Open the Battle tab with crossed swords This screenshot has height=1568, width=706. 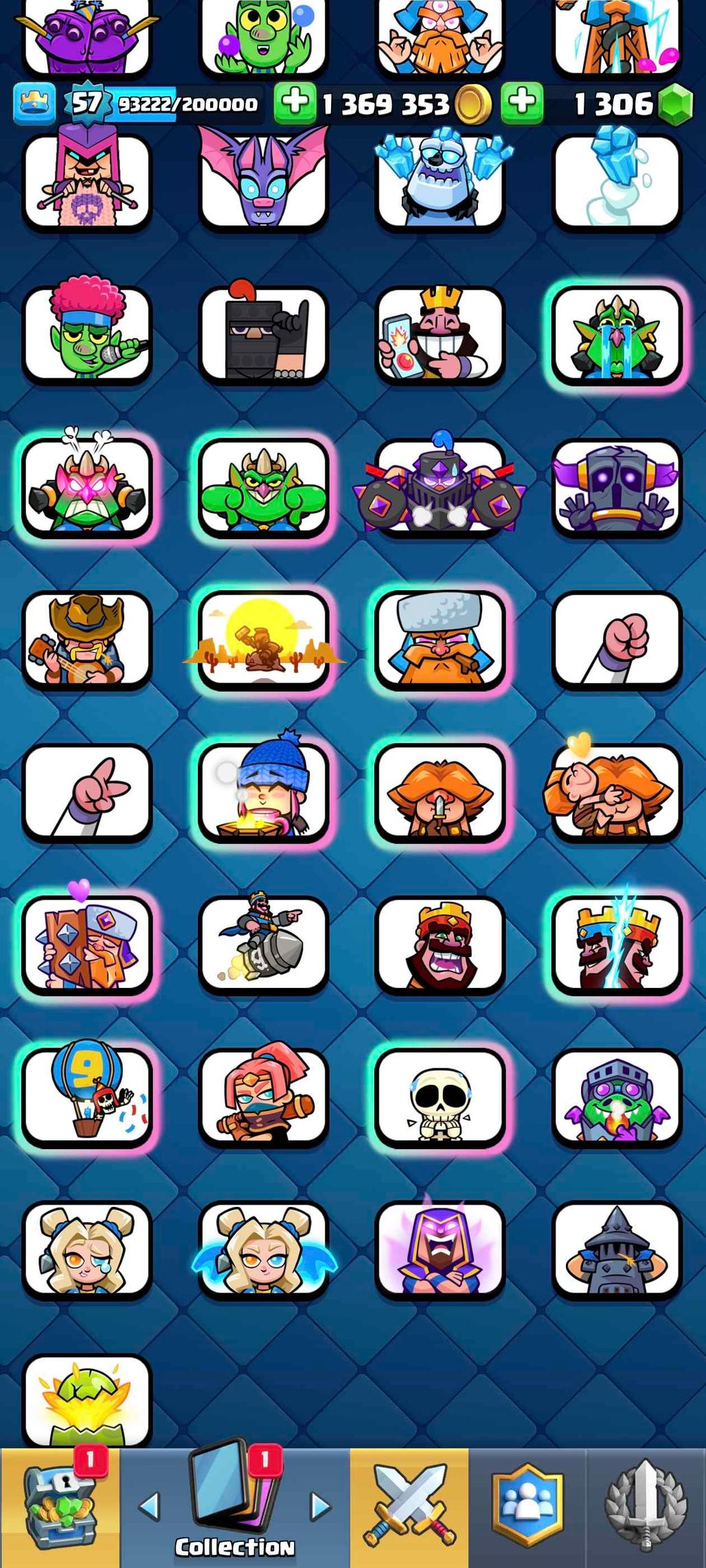[x=409, y=1508]
